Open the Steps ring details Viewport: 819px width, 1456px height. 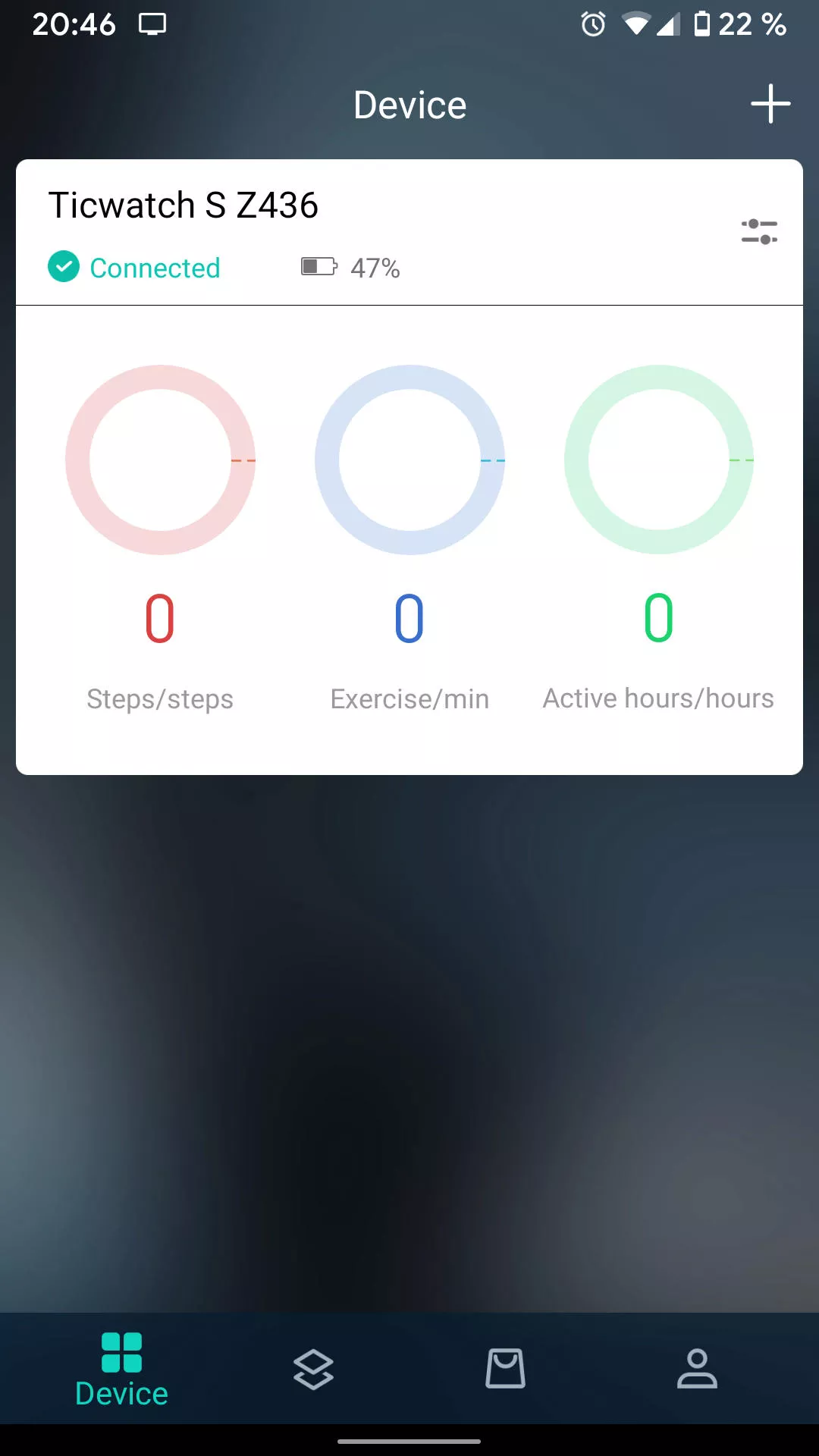[x=160, y=460]
